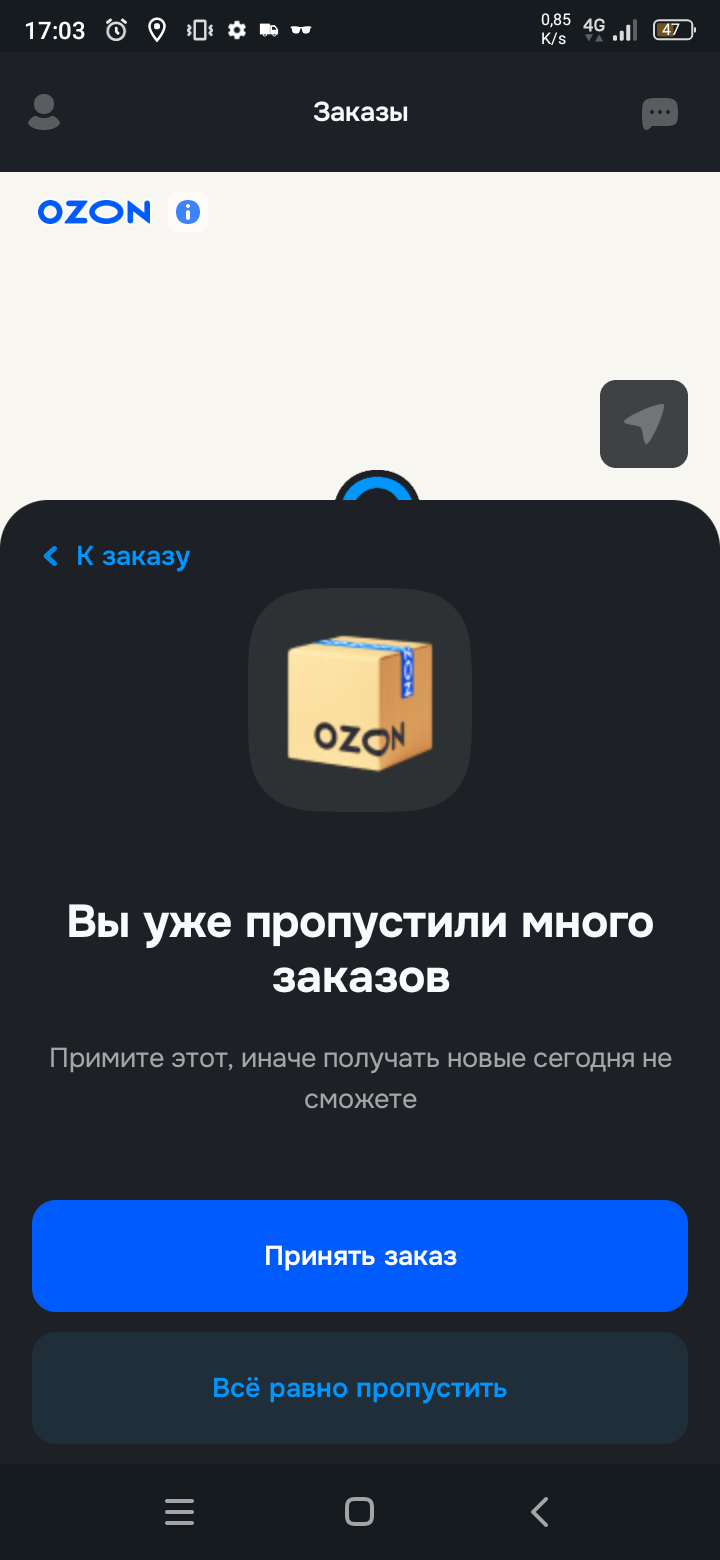Open the chat messages icon

660,113
